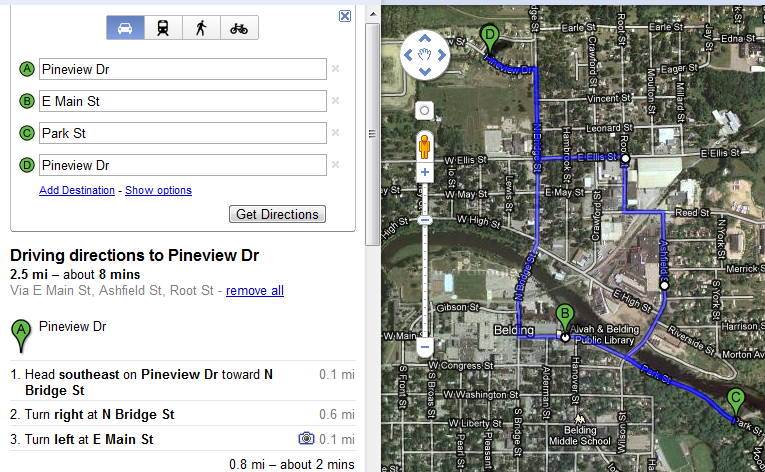This screenshot has height=472, width=765.
Task: Switch to walking directions
Action: click(x=201, y=28)
